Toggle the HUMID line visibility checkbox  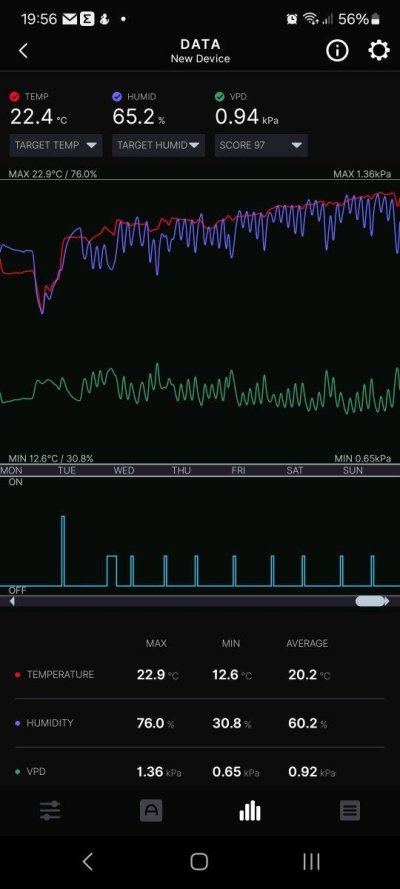point(117,97)
